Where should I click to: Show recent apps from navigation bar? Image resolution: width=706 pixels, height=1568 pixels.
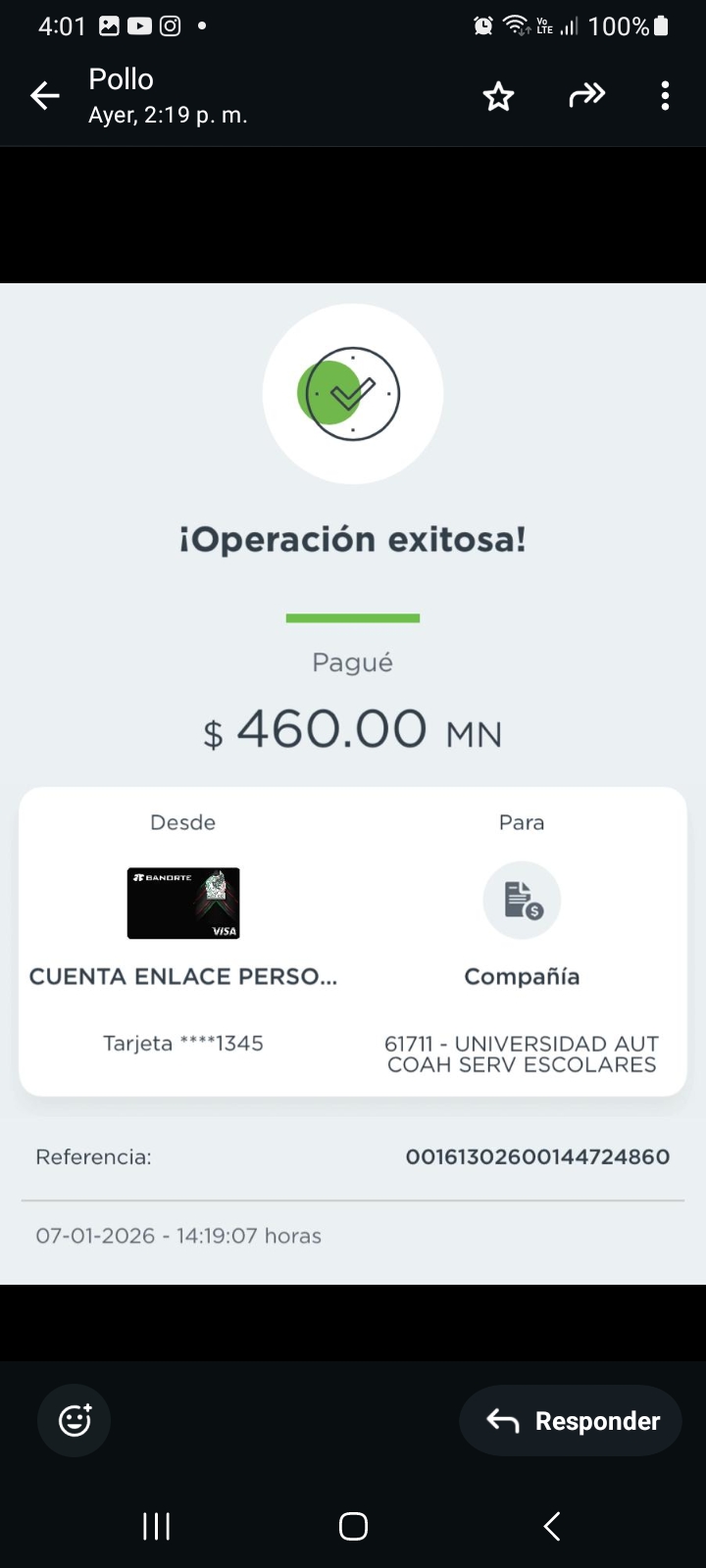click(x=157, y=1526)
